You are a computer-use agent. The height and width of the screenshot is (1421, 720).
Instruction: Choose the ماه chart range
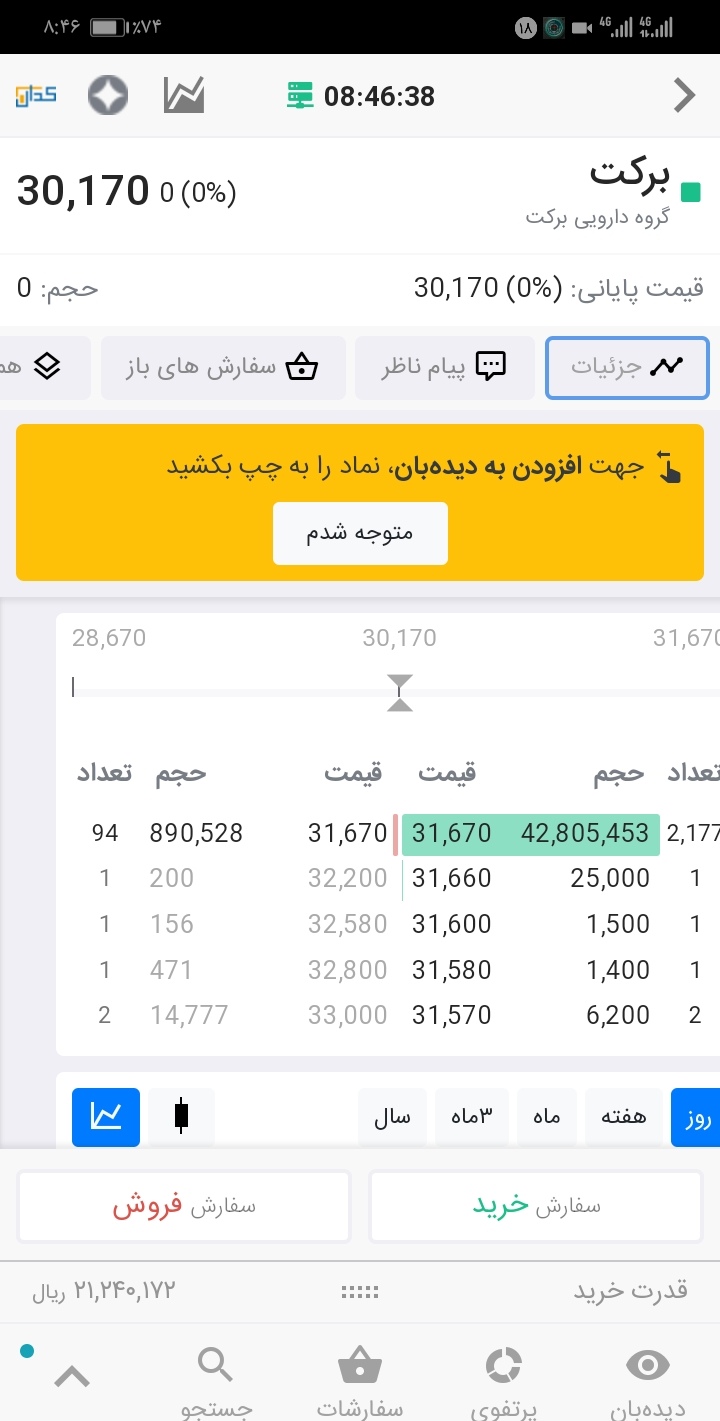(546, 1117)
